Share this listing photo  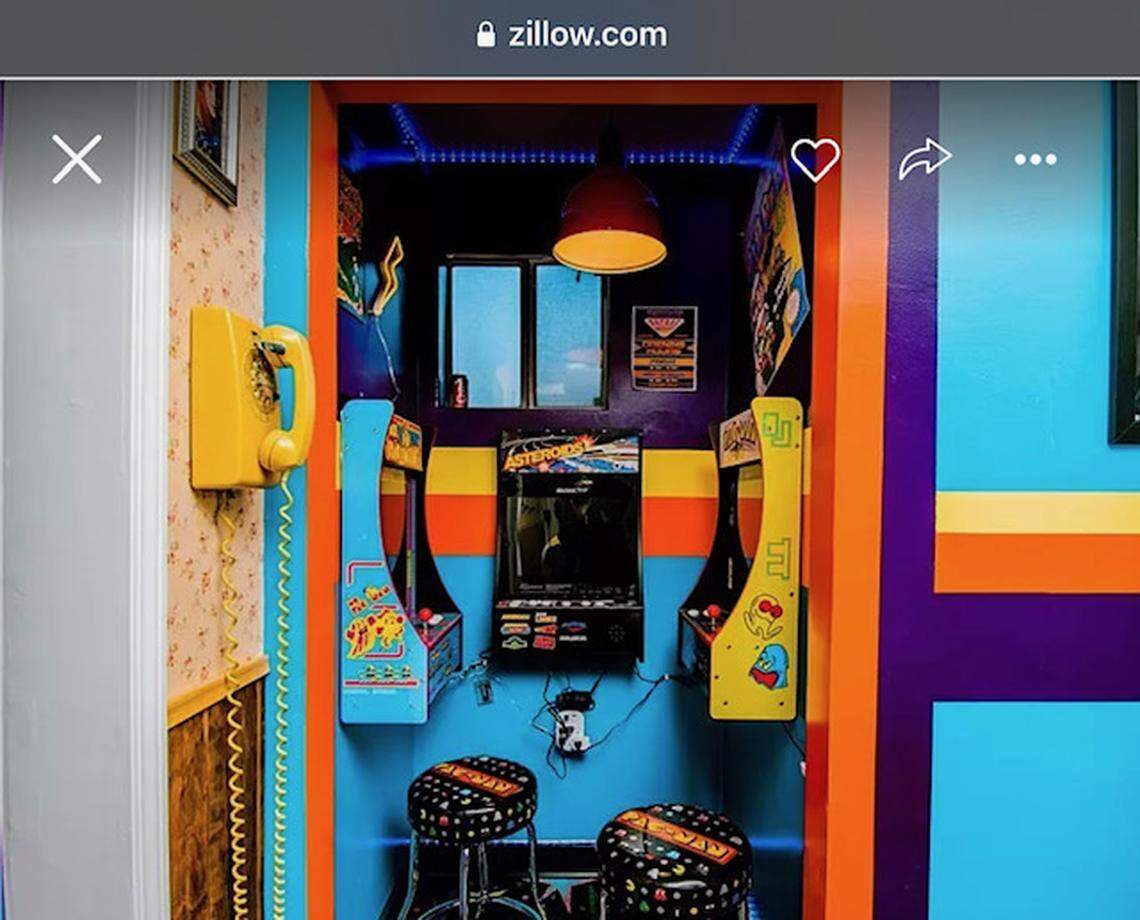pyautogui.click(x=923, y=159)
